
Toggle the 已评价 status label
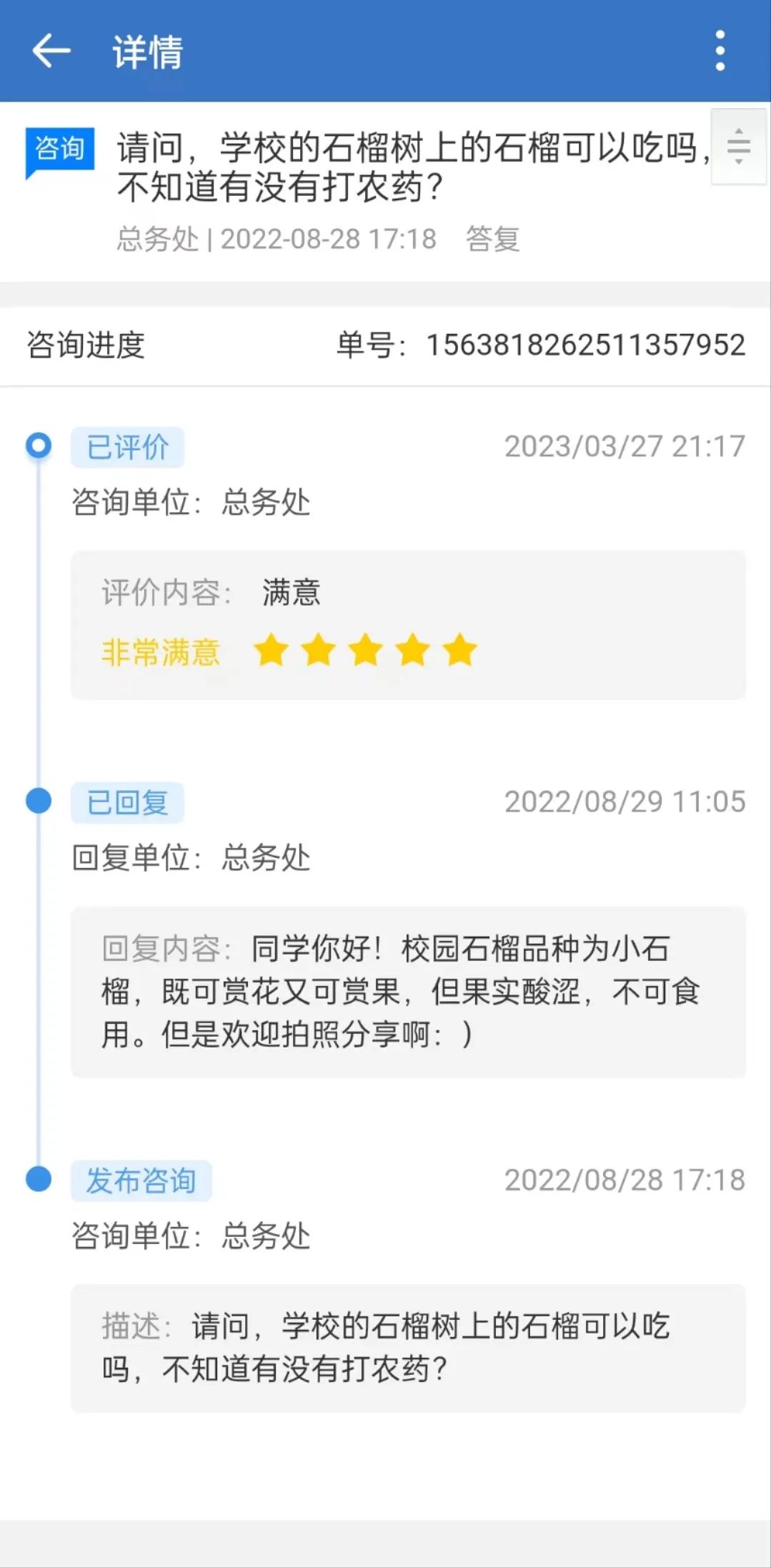tap(127, 445)
